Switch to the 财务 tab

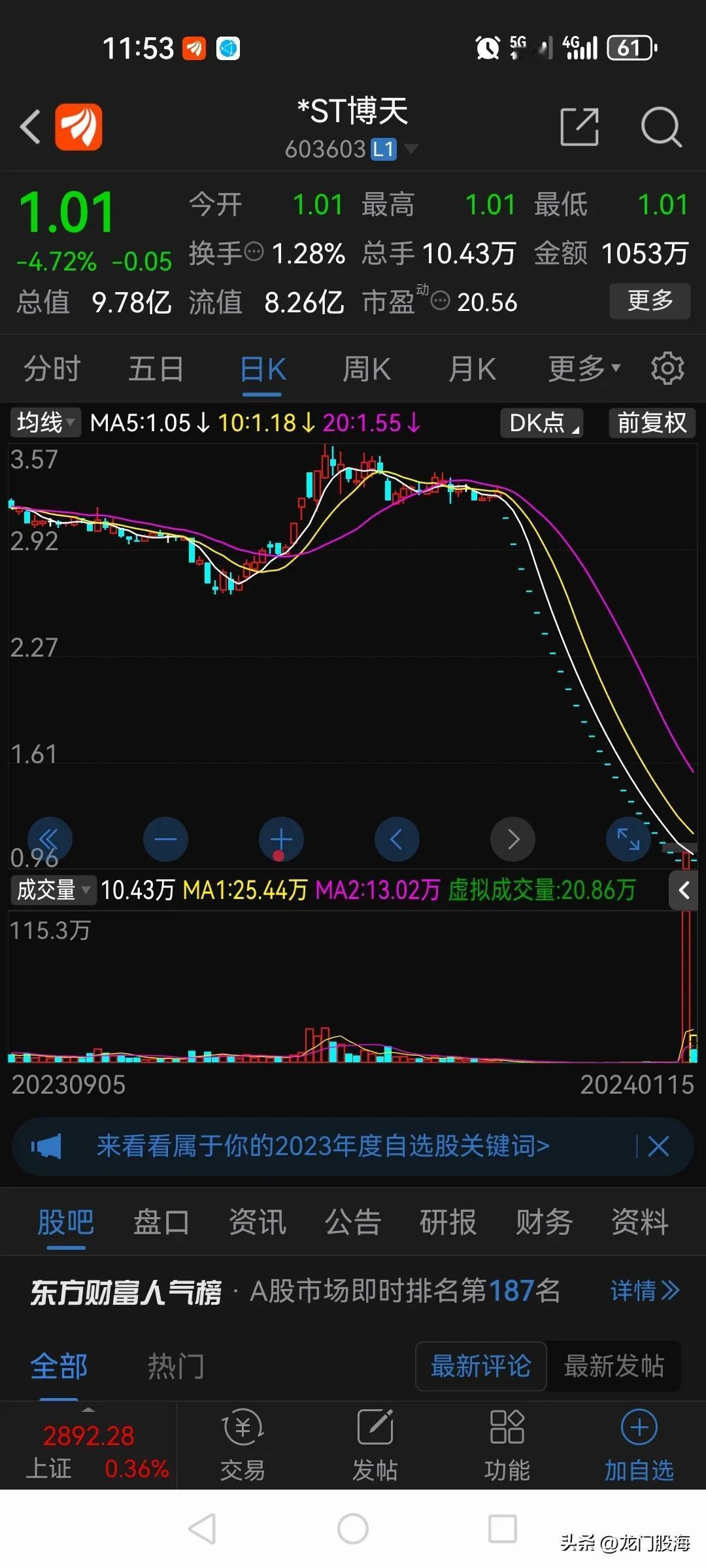(544, 1222)
